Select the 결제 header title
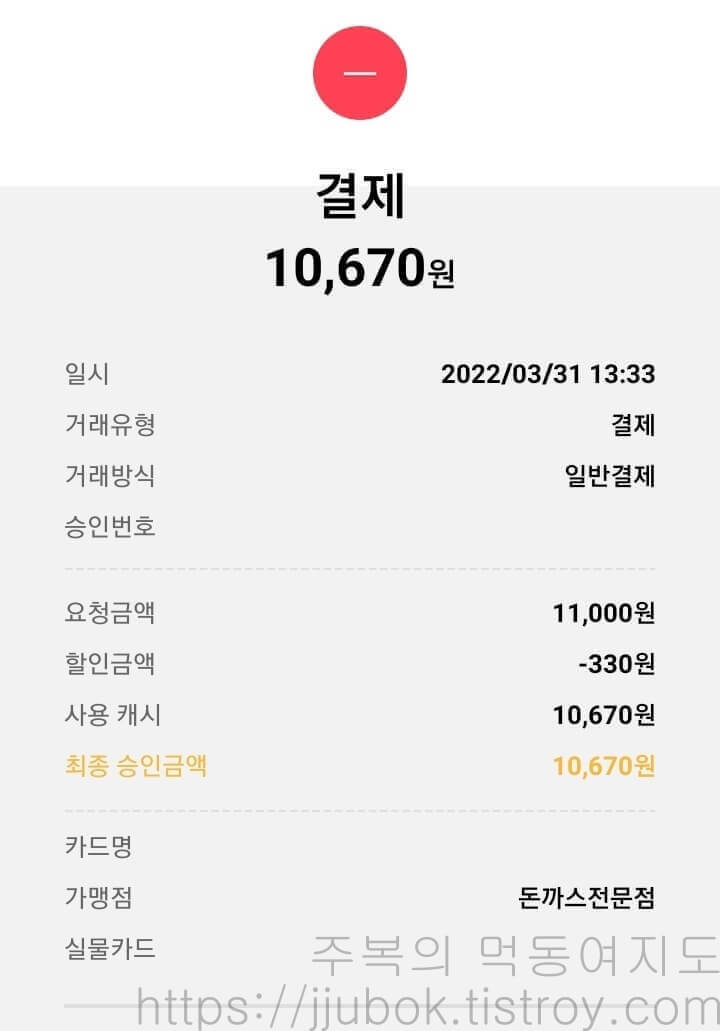 click(x=360, y=198)
